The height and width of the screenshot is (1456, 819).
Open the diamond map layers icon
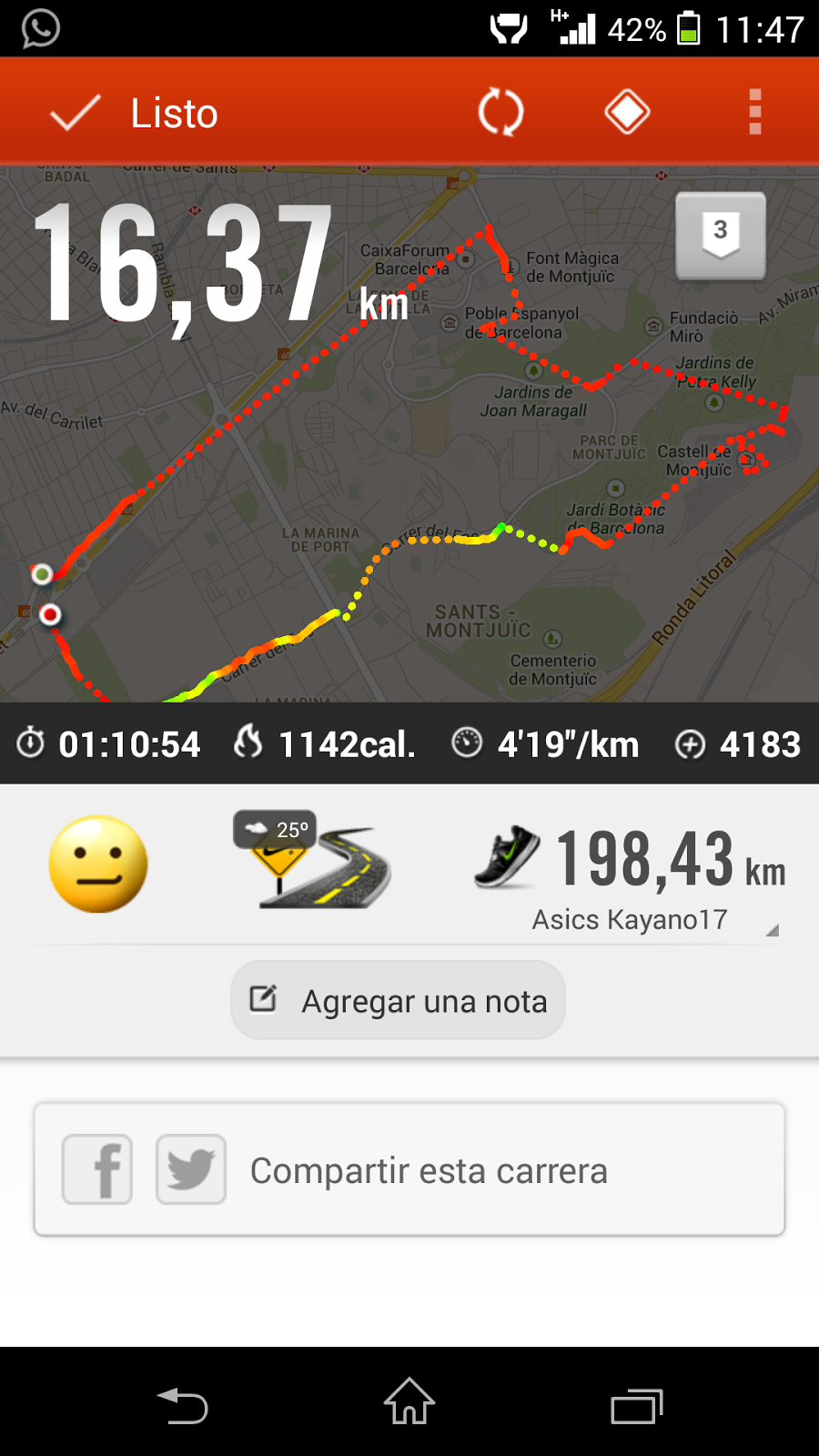(627, 113)
